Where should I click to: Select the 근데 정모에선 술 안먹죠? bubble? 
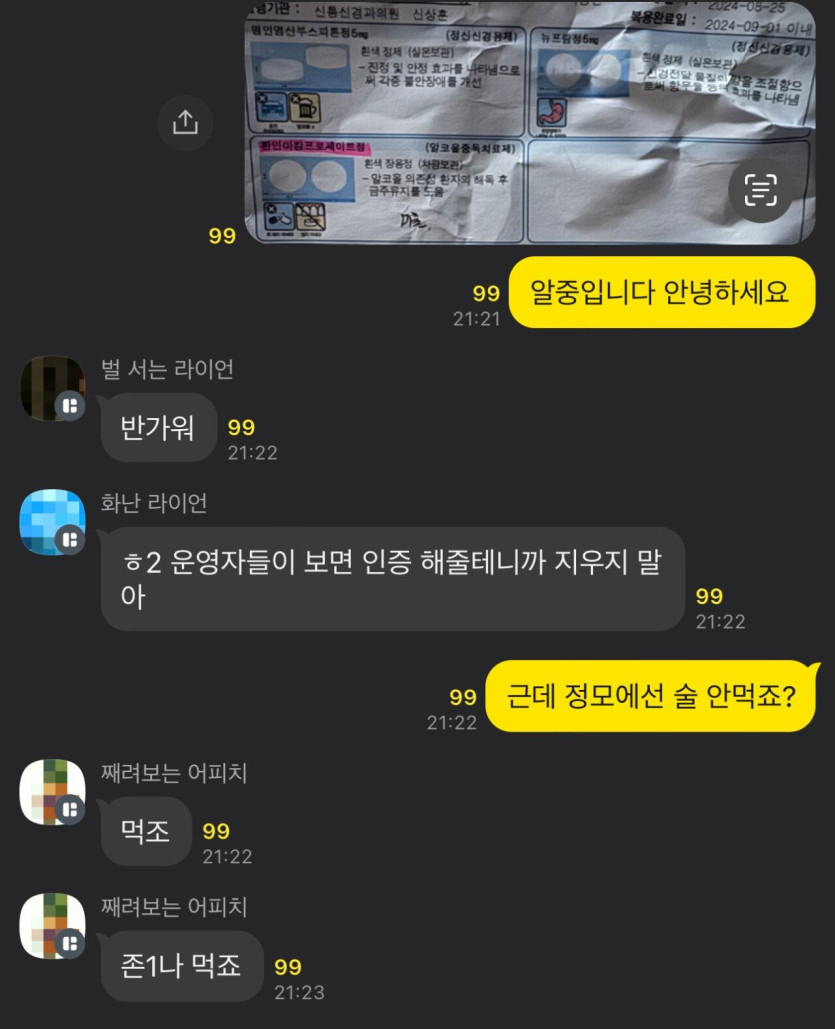point(655,694)
